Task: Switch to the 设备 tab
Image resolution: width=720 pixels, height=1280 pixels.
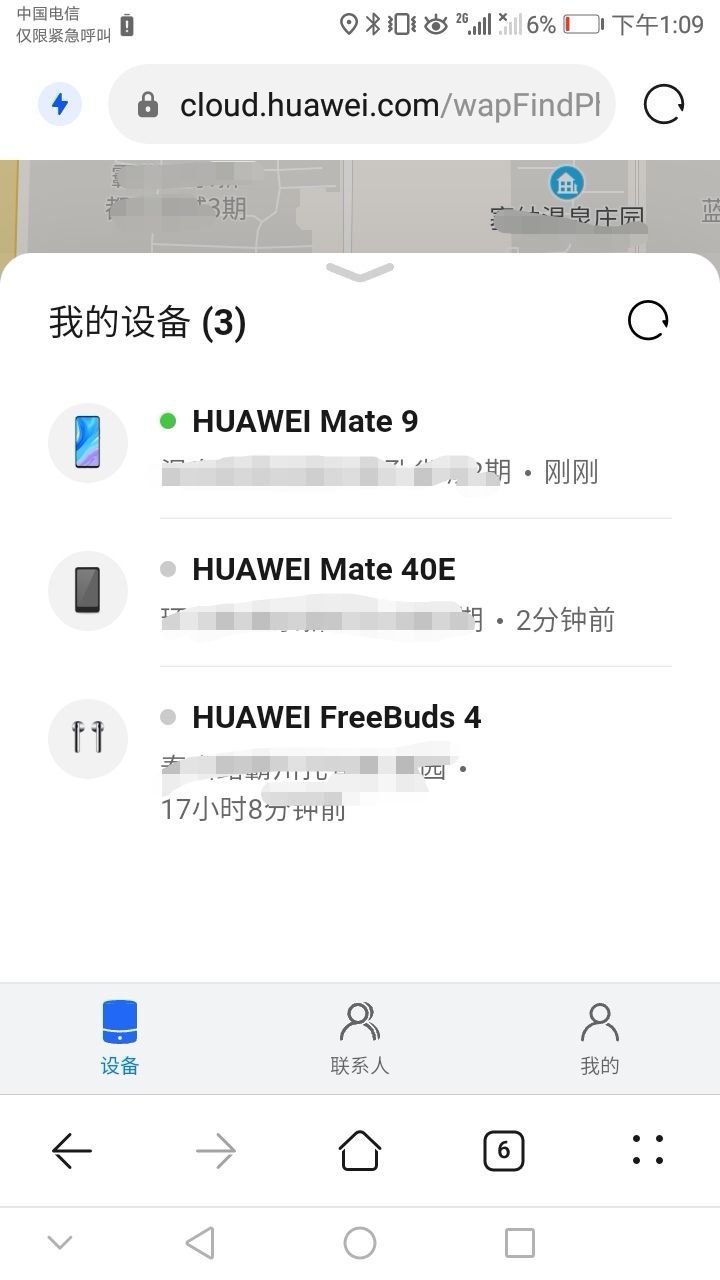Action: (120, 1037)
